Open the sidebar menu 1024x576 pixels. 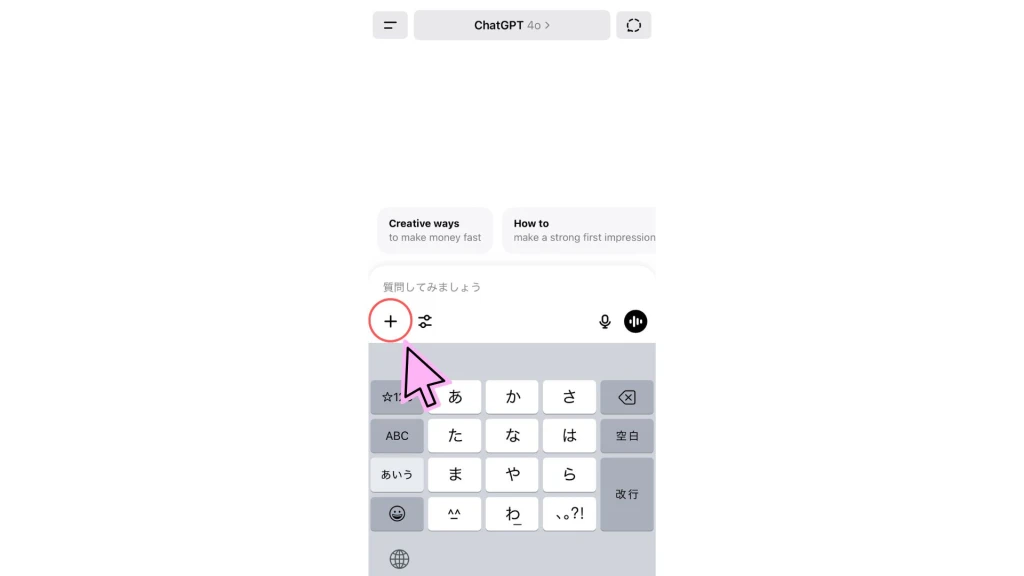[390, 25]
